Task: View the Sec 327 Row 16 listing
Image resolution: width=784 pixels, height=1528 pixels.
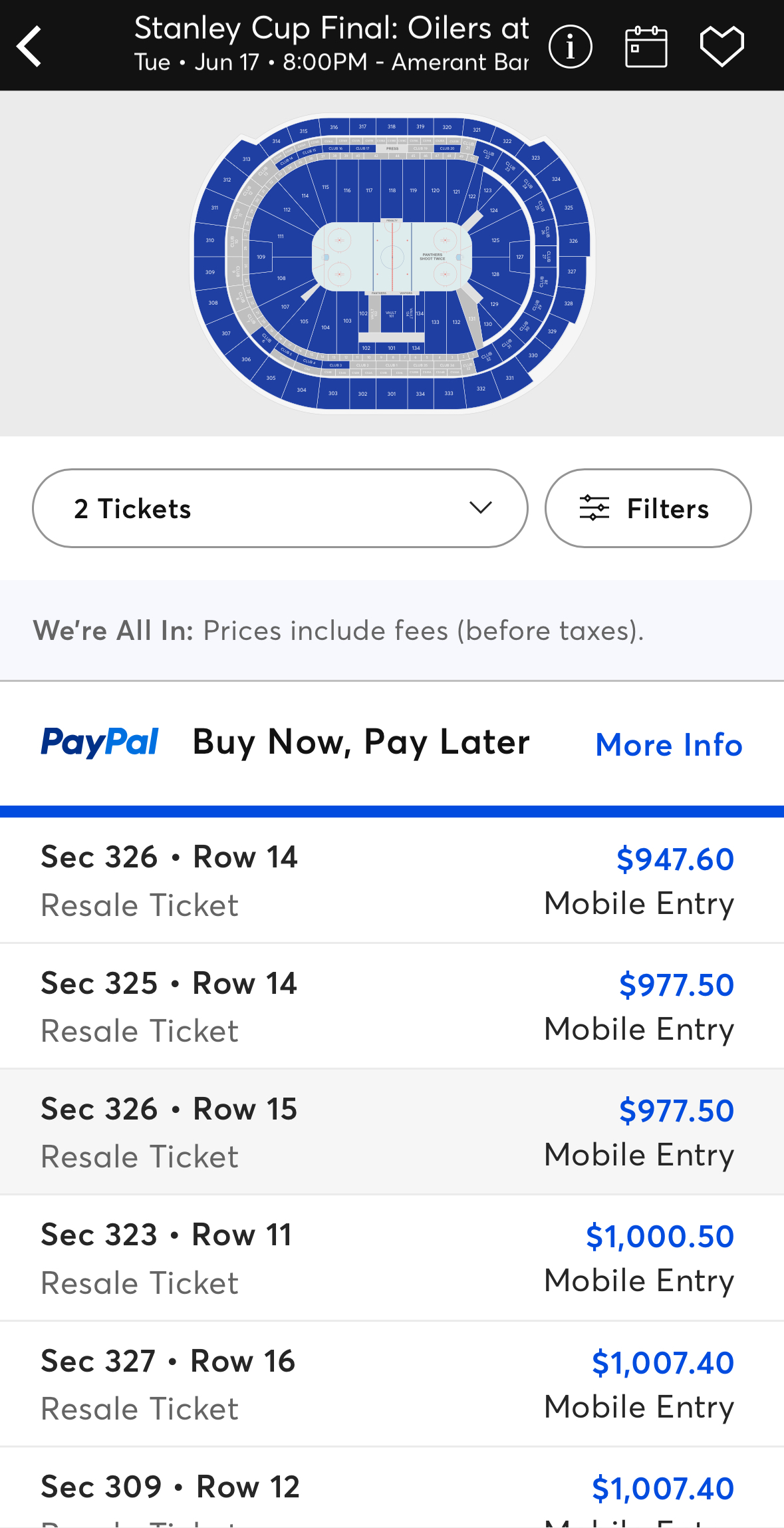Action: point(392,1384)
